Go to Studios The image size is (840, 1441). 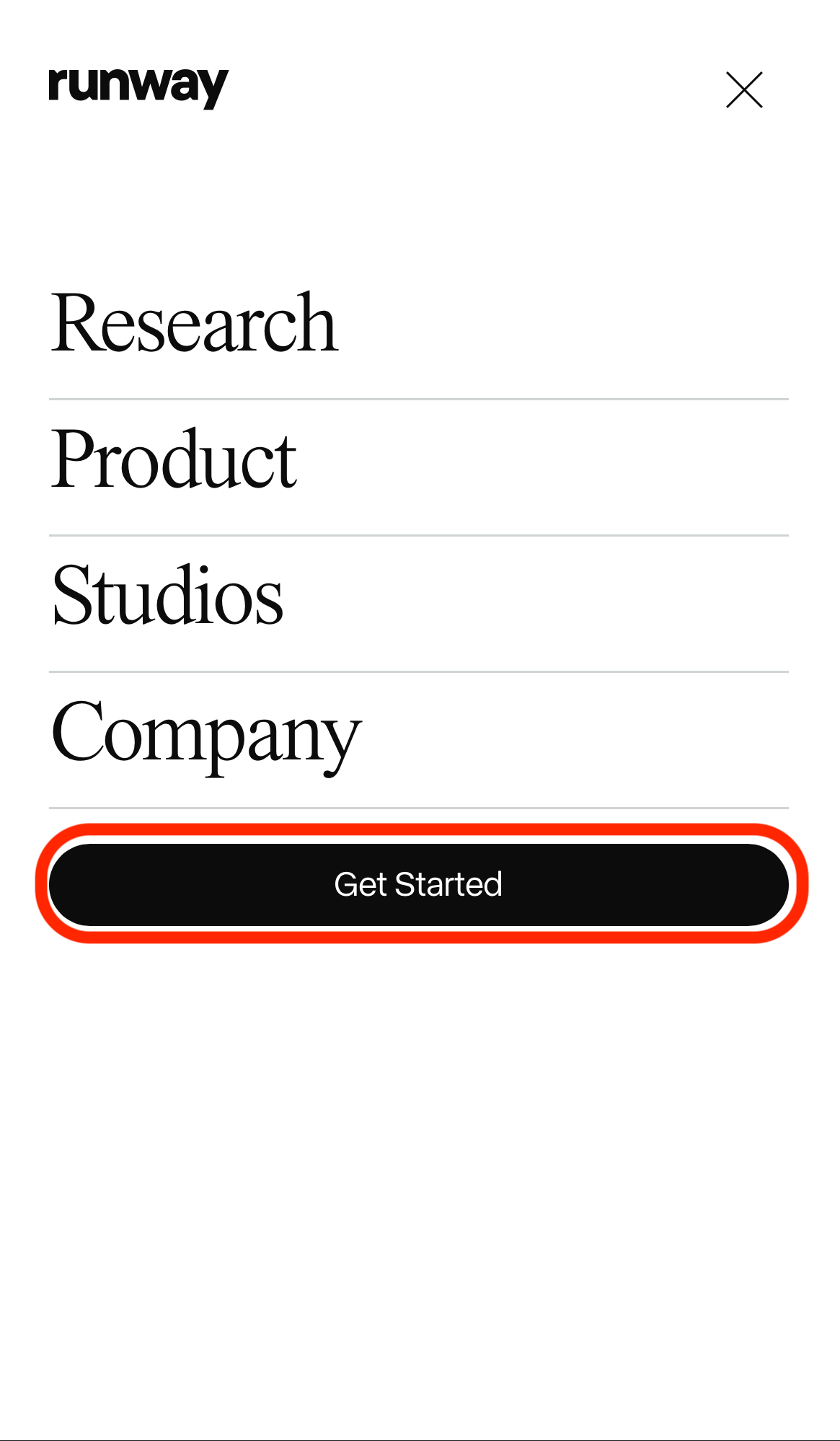click(168, 596)
